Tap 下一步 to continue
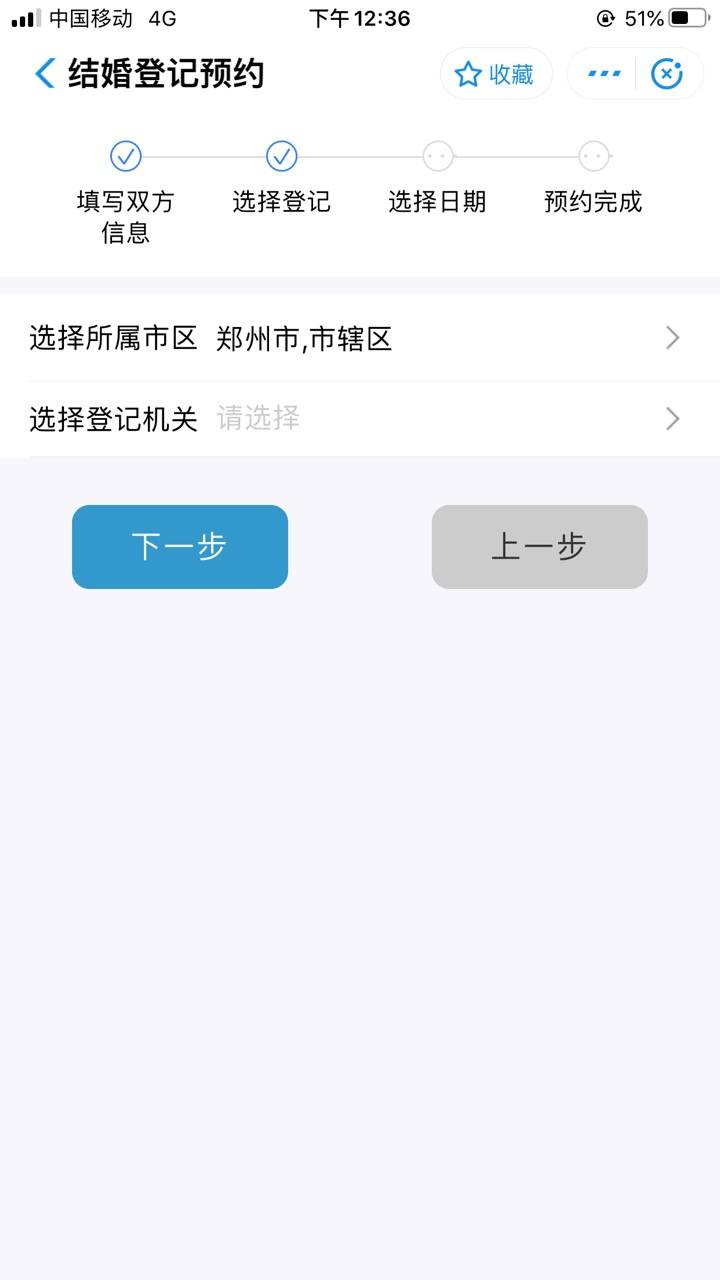 [x=180, y=547]
